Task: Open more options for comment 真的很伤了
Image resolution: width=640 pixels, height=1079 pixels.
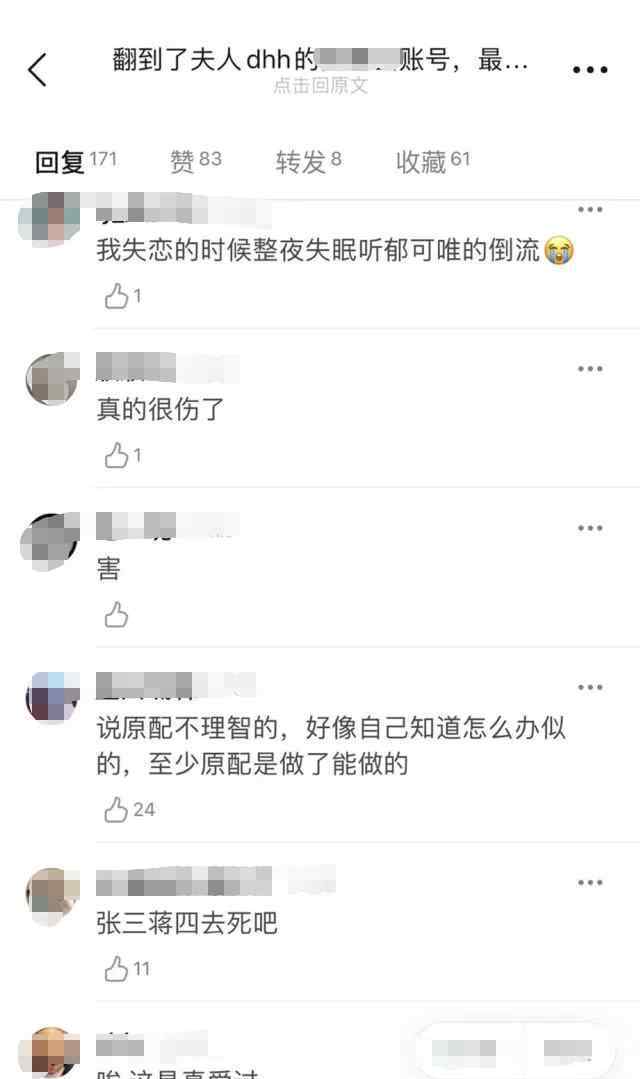Action: coord(590,369)
